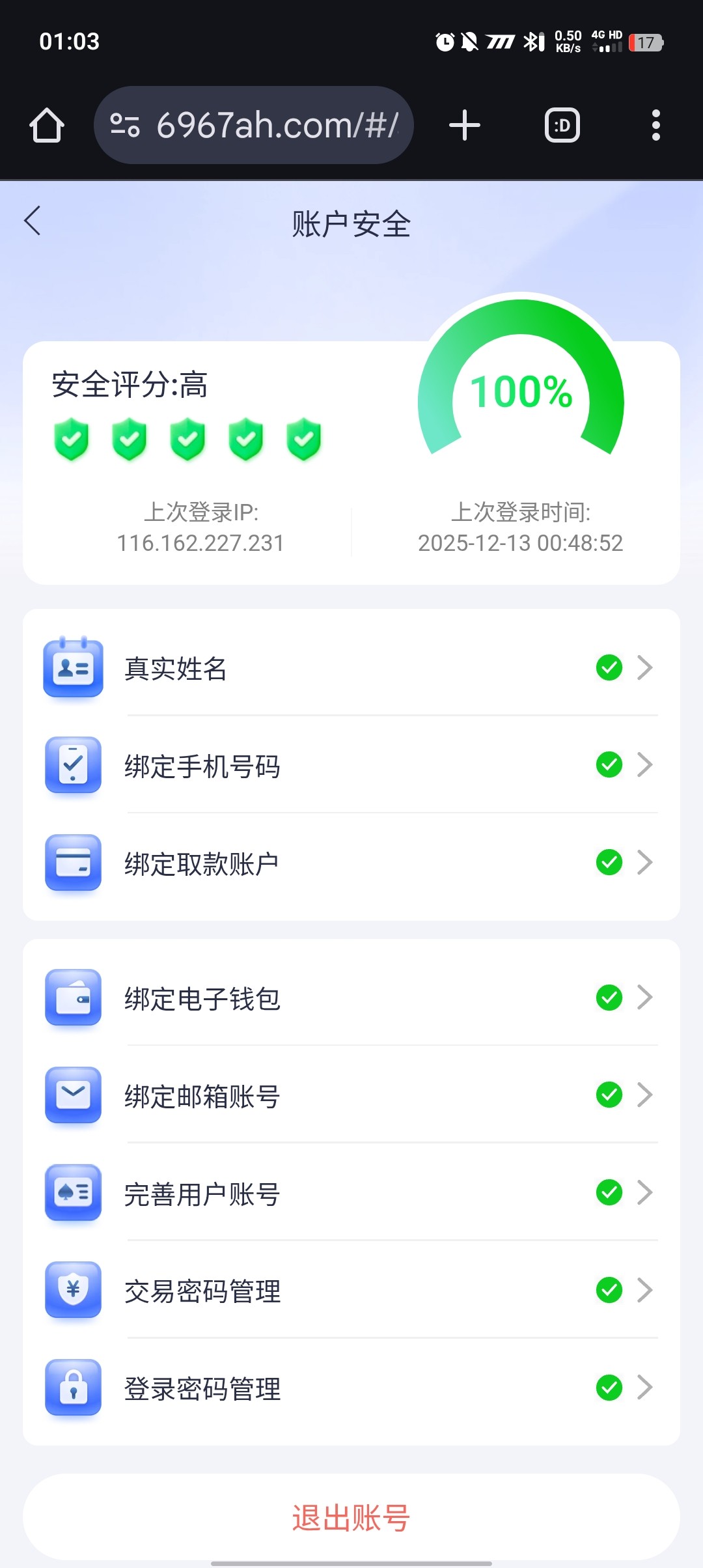Click the 登录密码管理 padlock icon
This screenshot has width=703, height=1568.
(x=72, y=1389)
